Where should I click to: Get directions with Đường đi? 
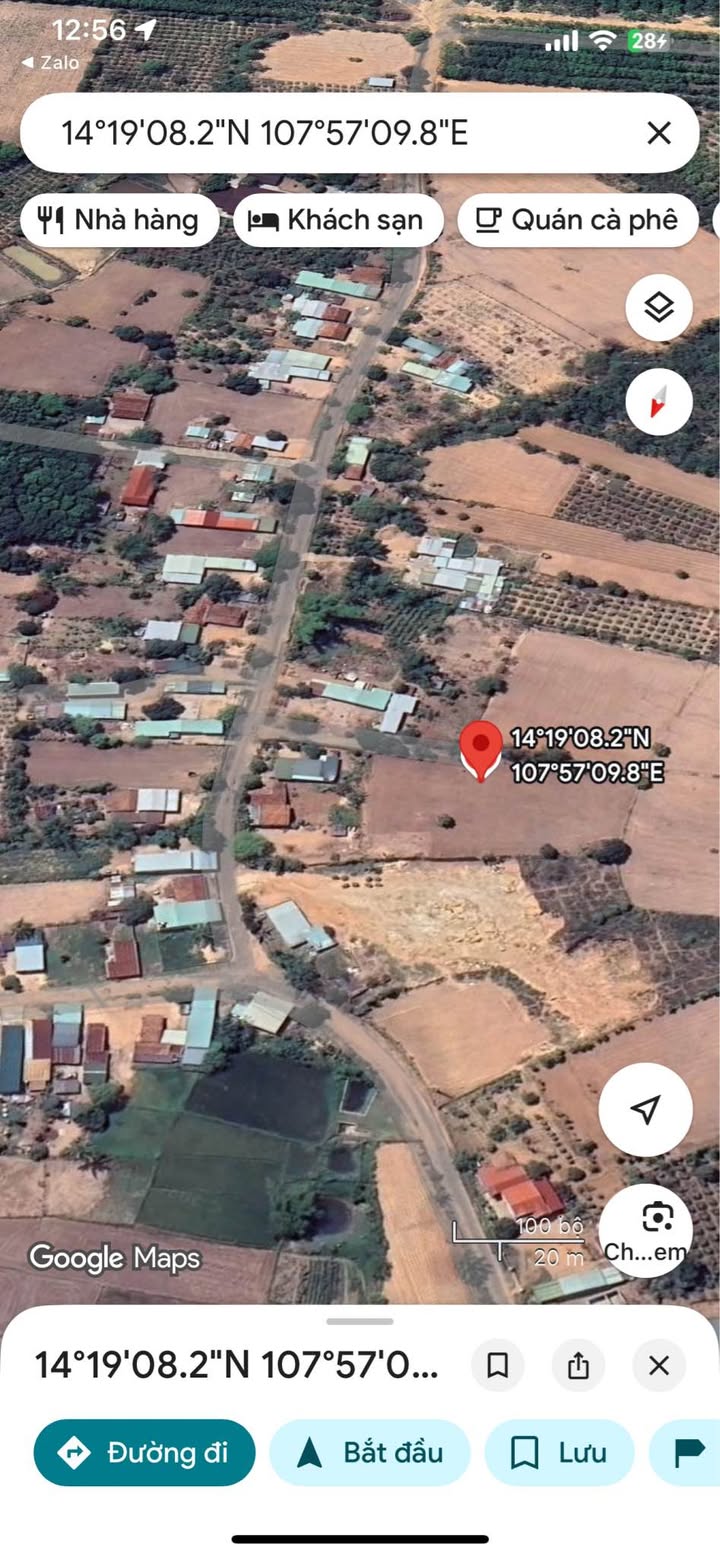(x=144, y=1452)
